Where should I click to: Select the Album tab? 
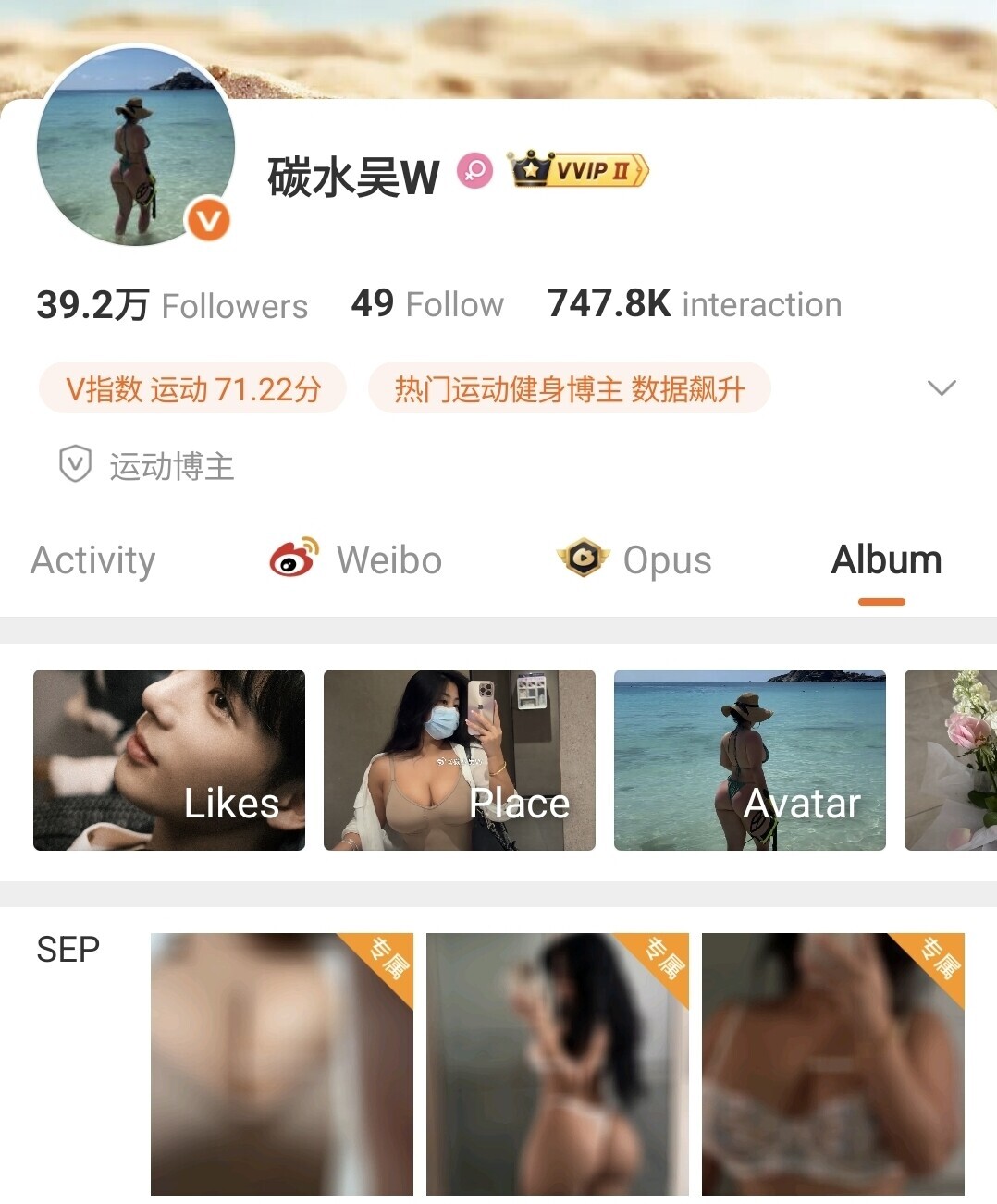[885, 560]
